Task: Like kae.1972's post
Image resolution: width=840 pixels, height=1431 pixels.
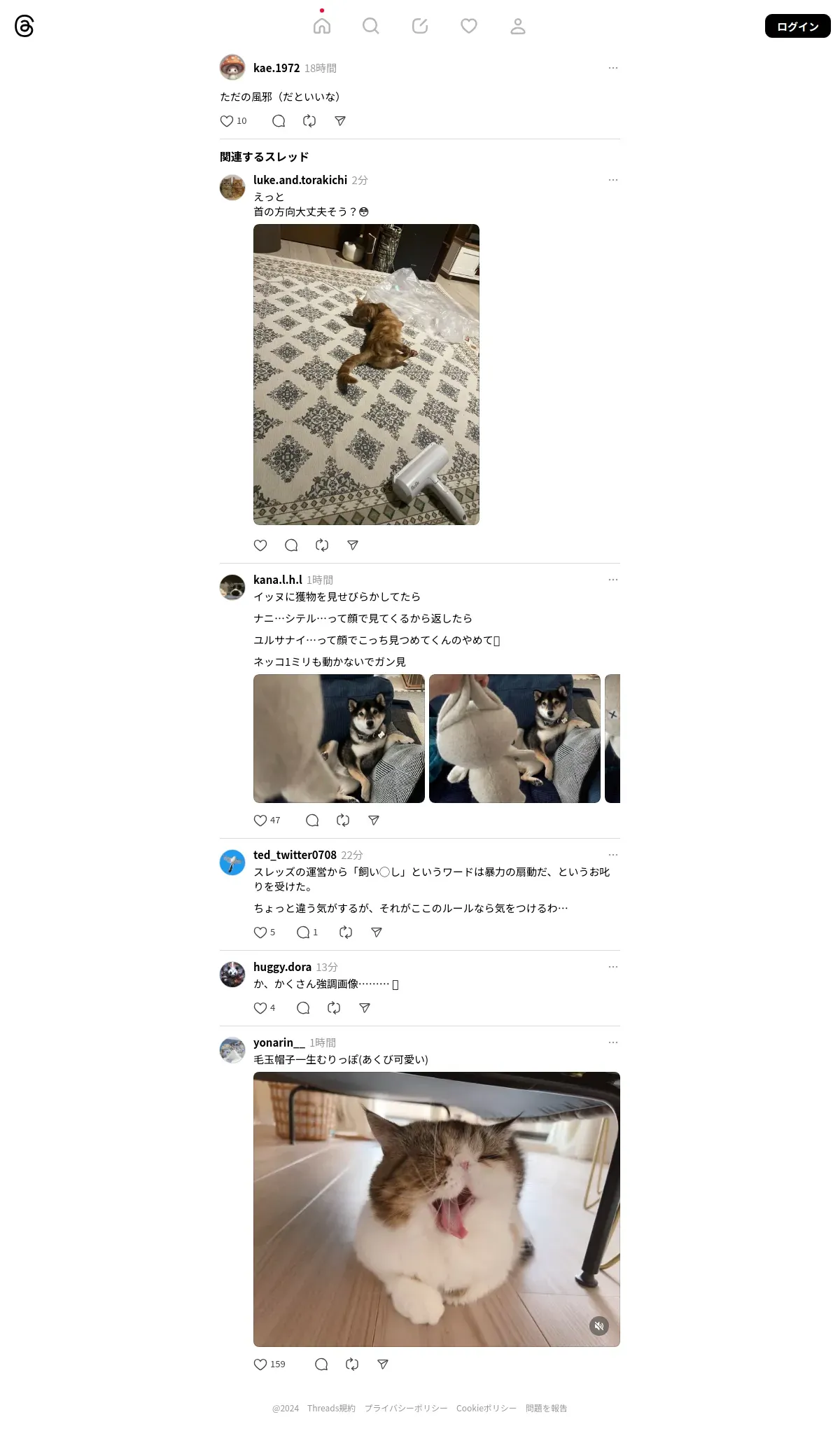Action: click(x=227, y=121)
